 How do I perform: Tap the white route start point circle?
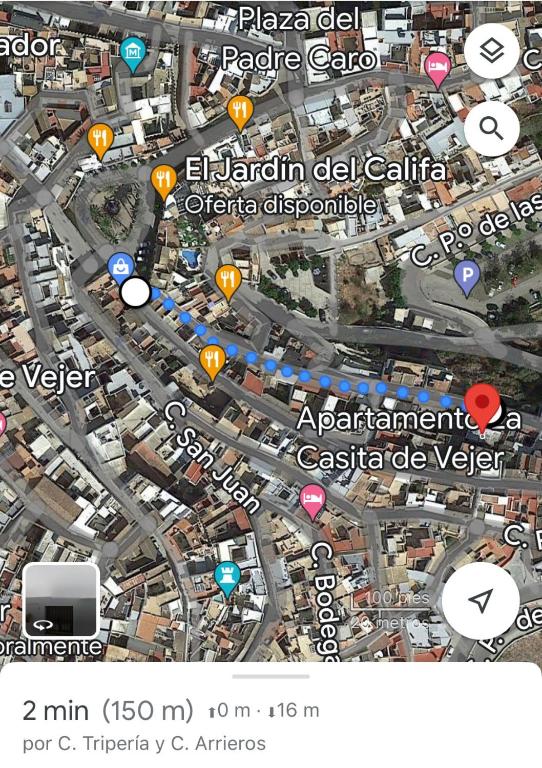(x=135, y=292)
